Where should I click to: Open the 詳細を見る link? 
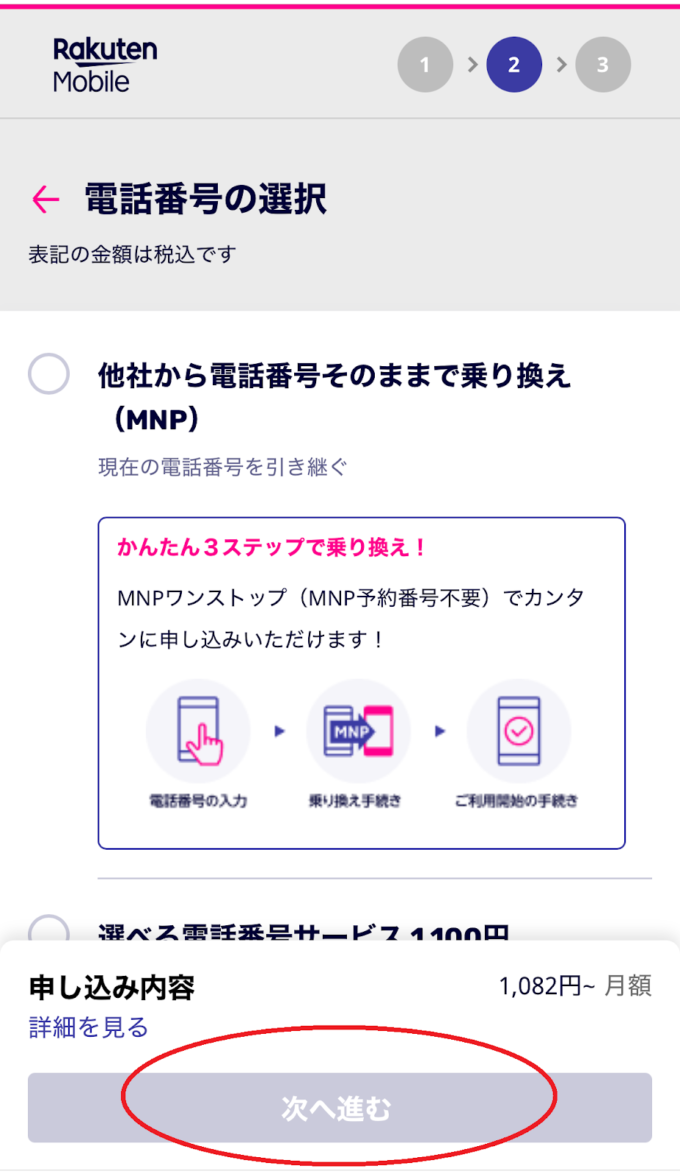click(x=88, y=1027)
